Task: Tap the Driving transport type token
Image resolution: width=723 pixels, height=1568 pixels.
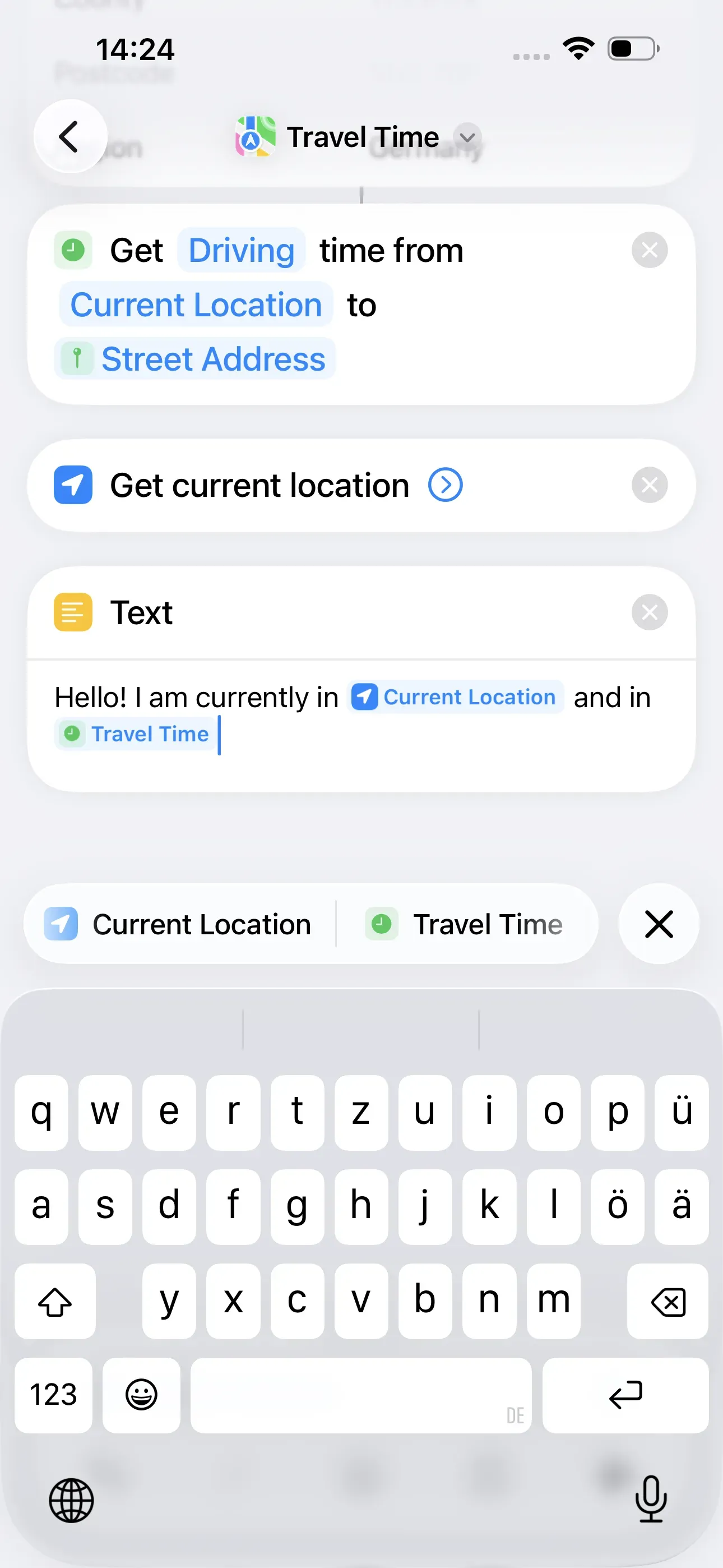Action: [241, 250]
